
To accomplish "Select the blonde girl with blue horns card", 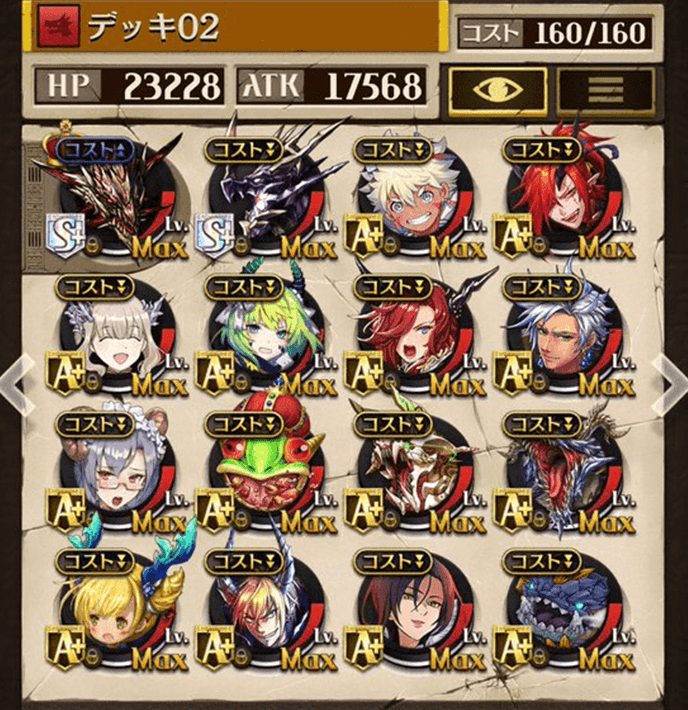I will point(110,610).
